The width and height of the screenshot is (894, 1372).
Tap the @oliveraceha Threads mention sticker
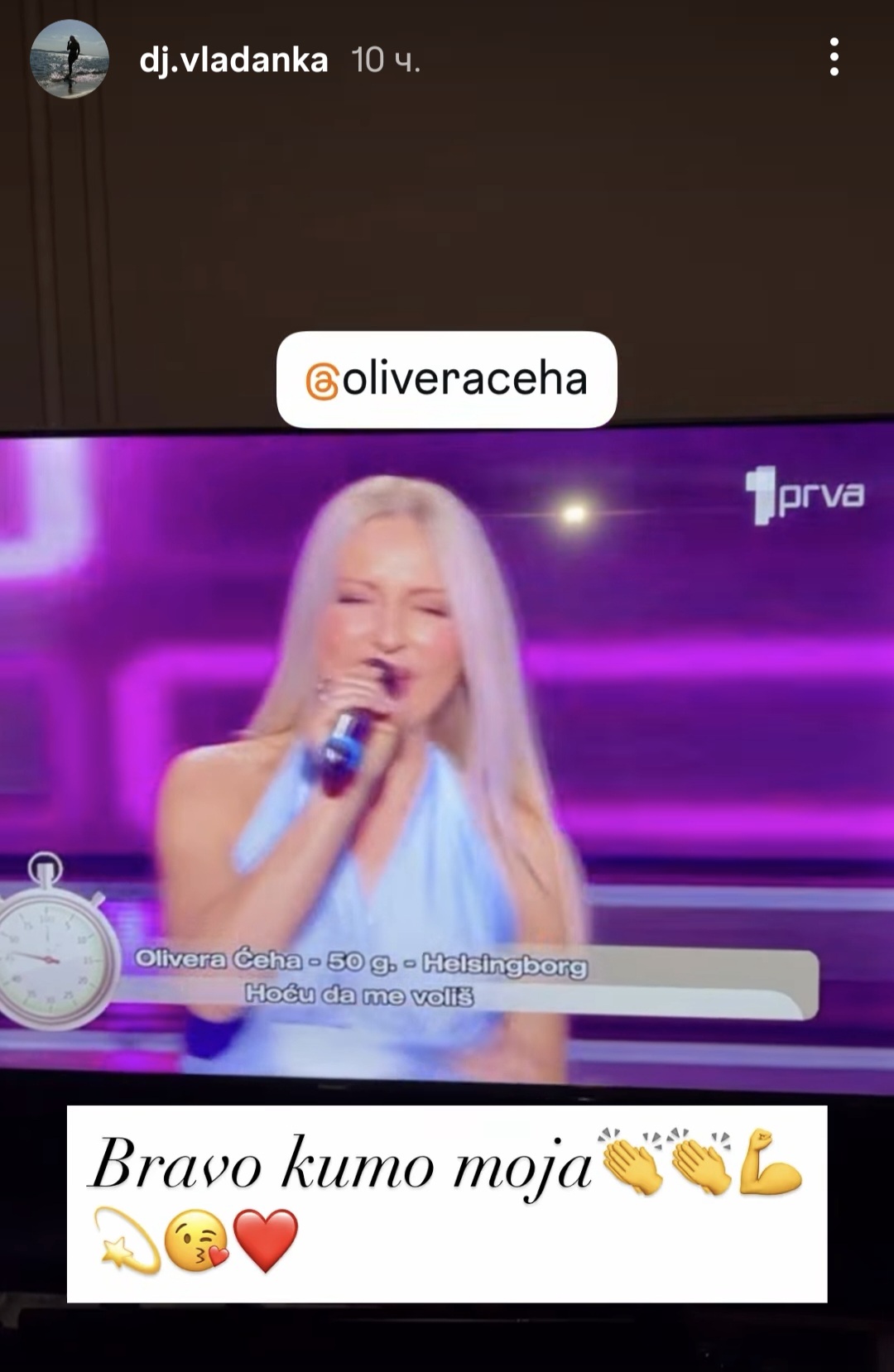pos(446,380)
